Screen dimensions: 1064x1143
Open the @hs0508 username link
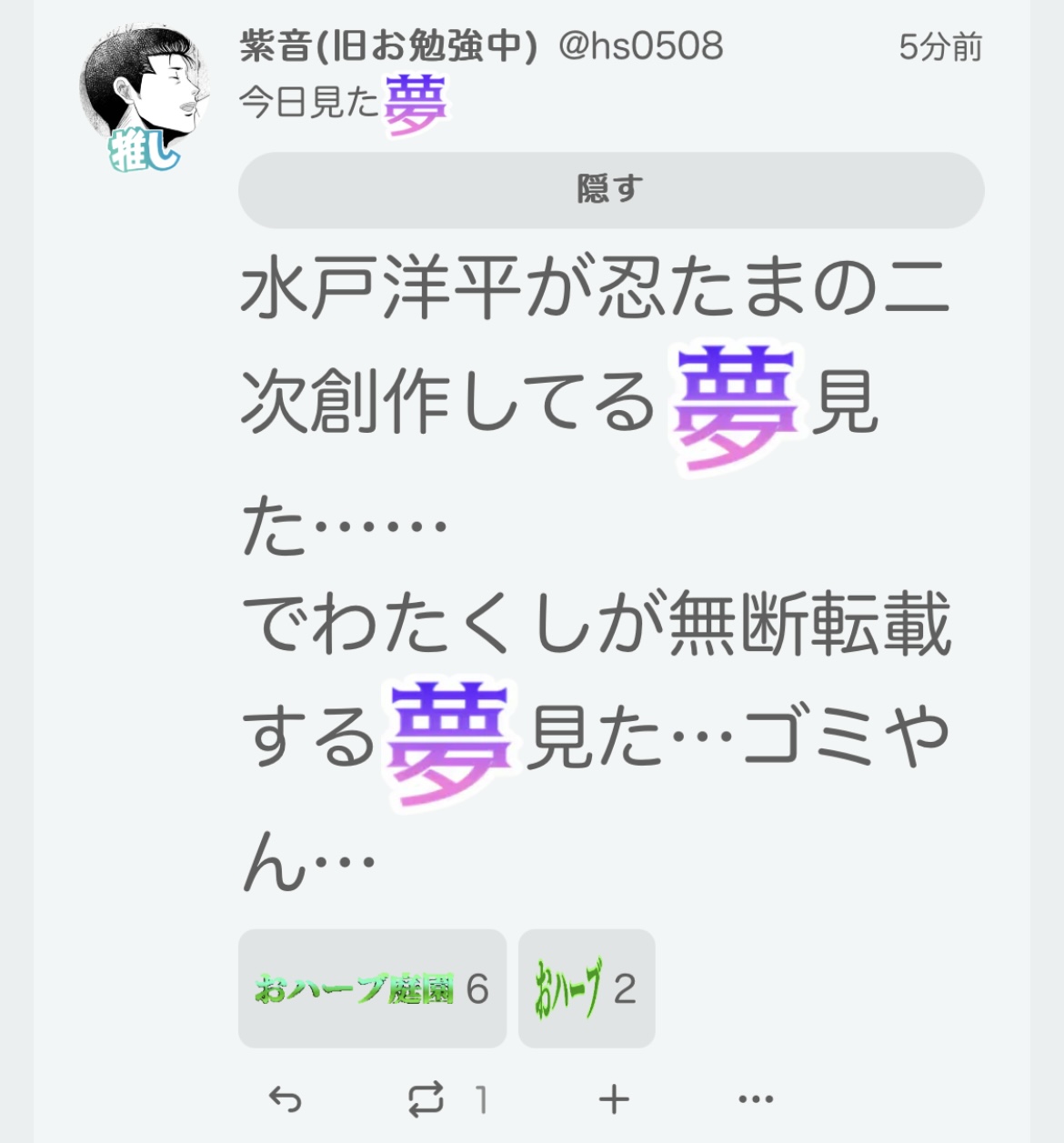point(641,45)
